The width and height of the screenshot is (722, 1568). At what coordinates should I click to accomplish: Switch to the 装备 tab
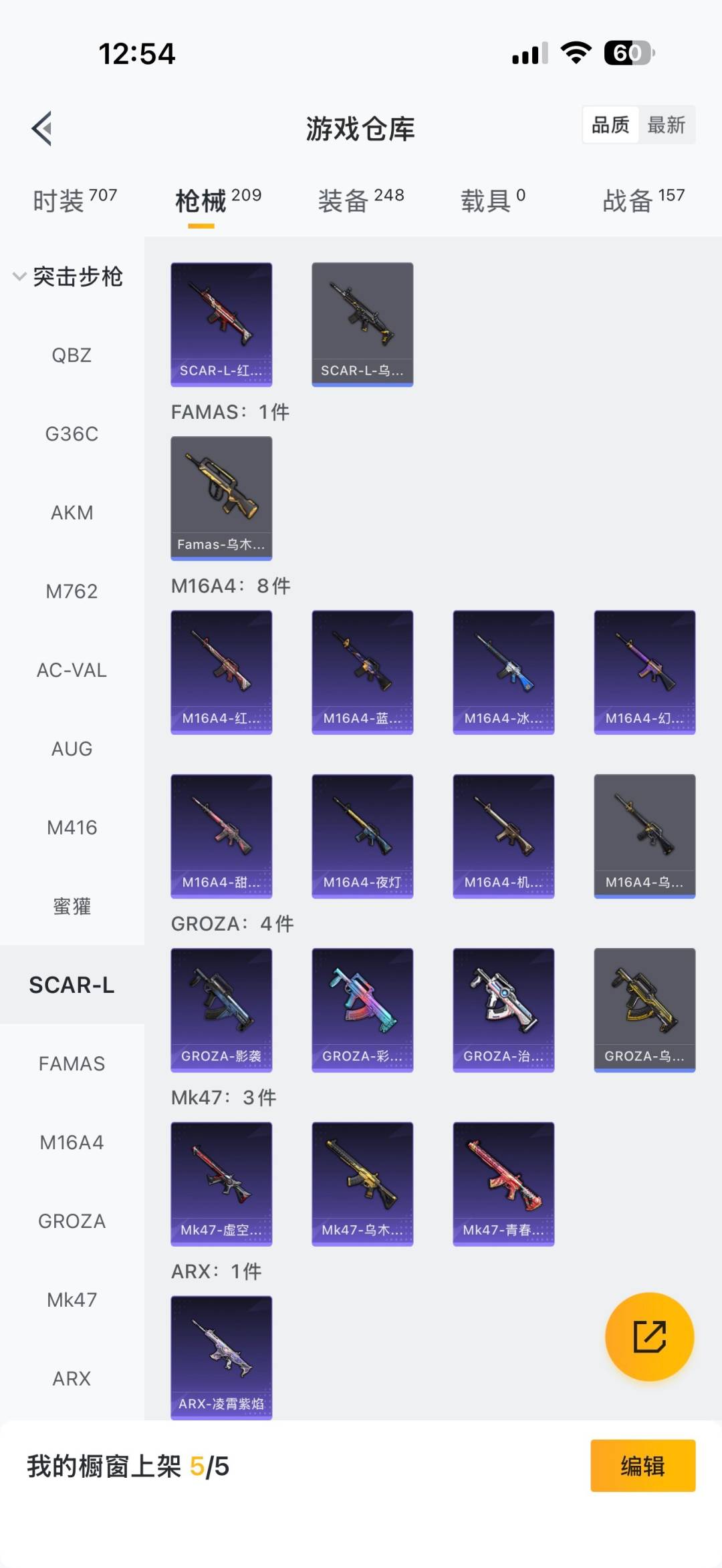tap(360, 200)
